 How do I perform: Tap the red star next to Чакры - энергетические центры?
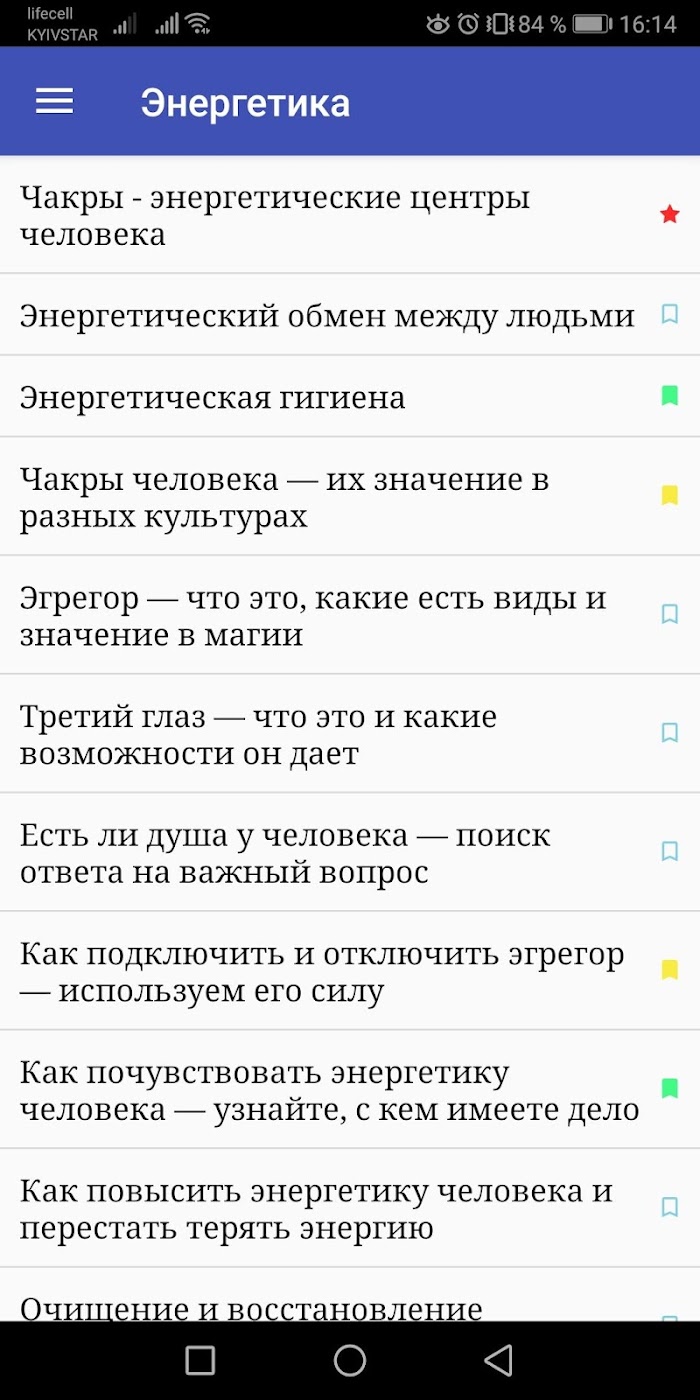click(x=670, y=214)
